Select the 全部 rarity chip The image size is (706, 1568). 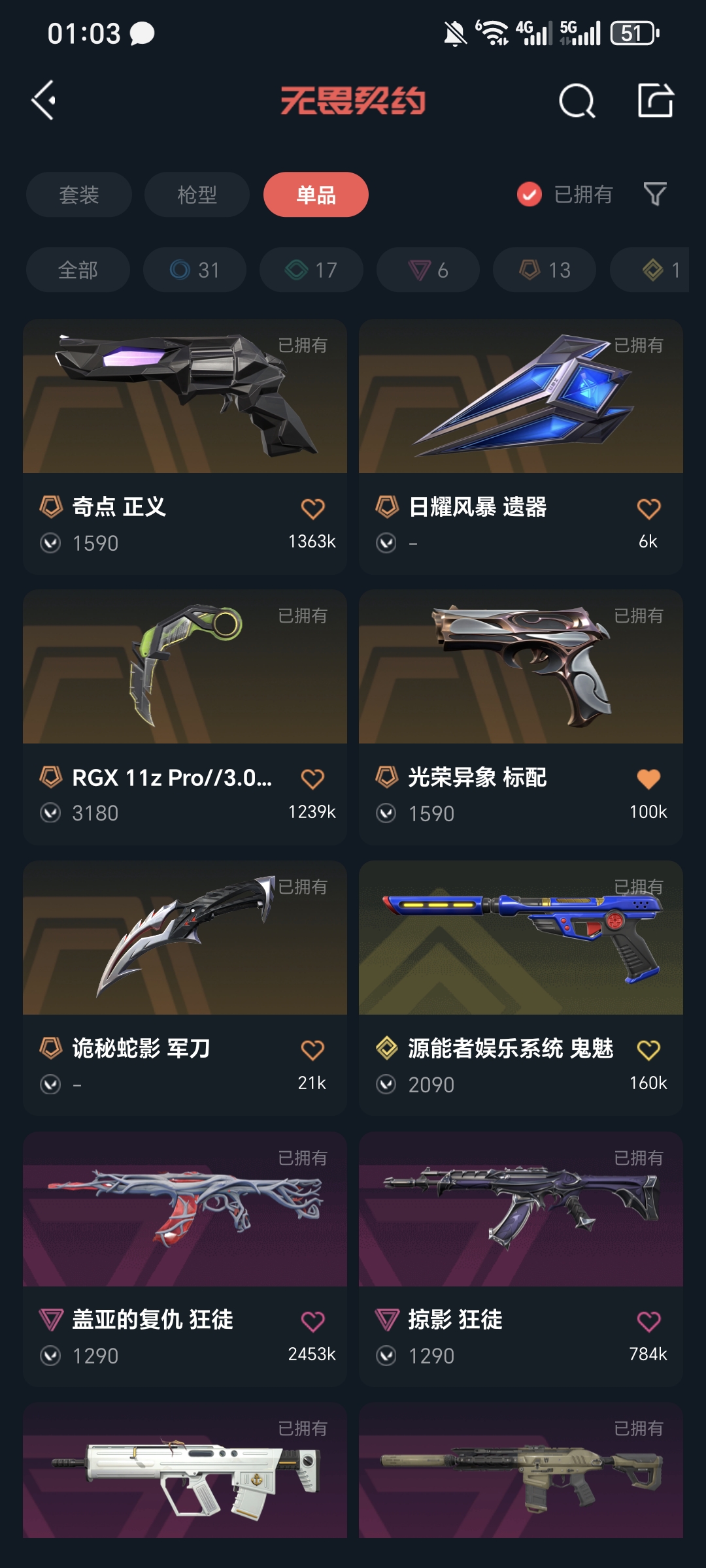tap(78, 270)
